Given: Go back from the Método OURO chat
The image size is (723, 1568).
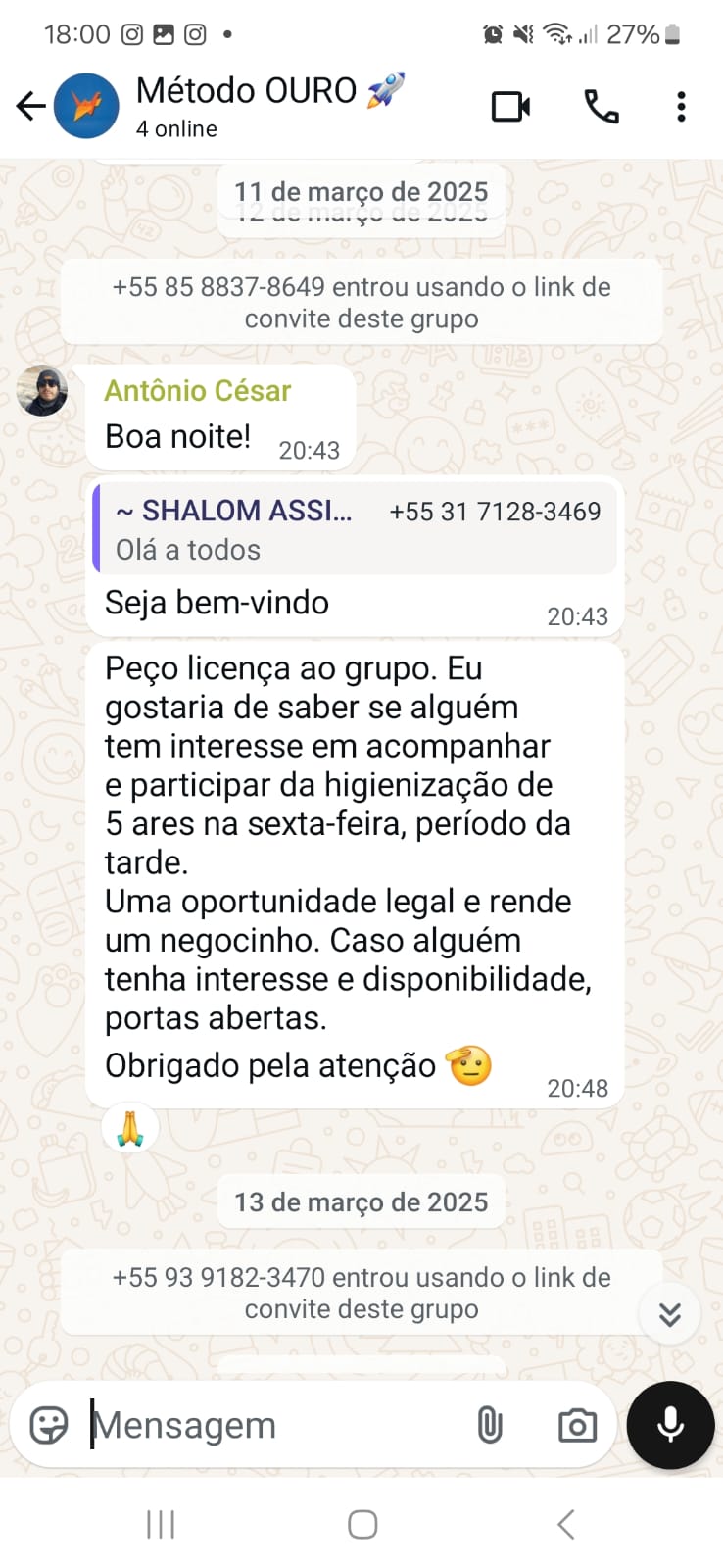Looking at the screenshot, I should 31,106.
